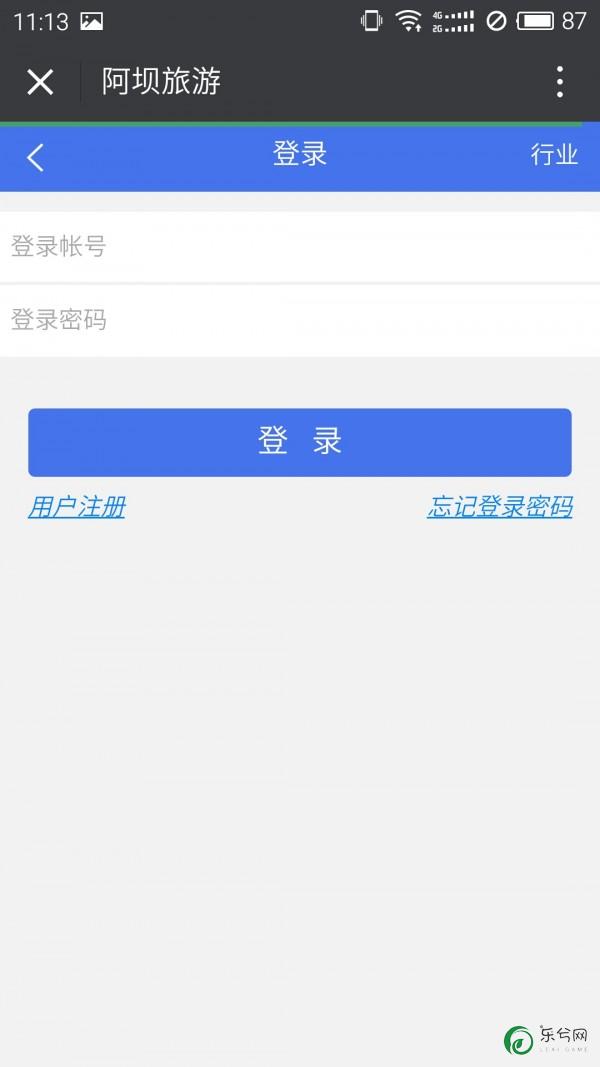The height and width of the screenshot is (1067, 600).
Task: Open the 用户注册 link
Action: tap(77, 507)
